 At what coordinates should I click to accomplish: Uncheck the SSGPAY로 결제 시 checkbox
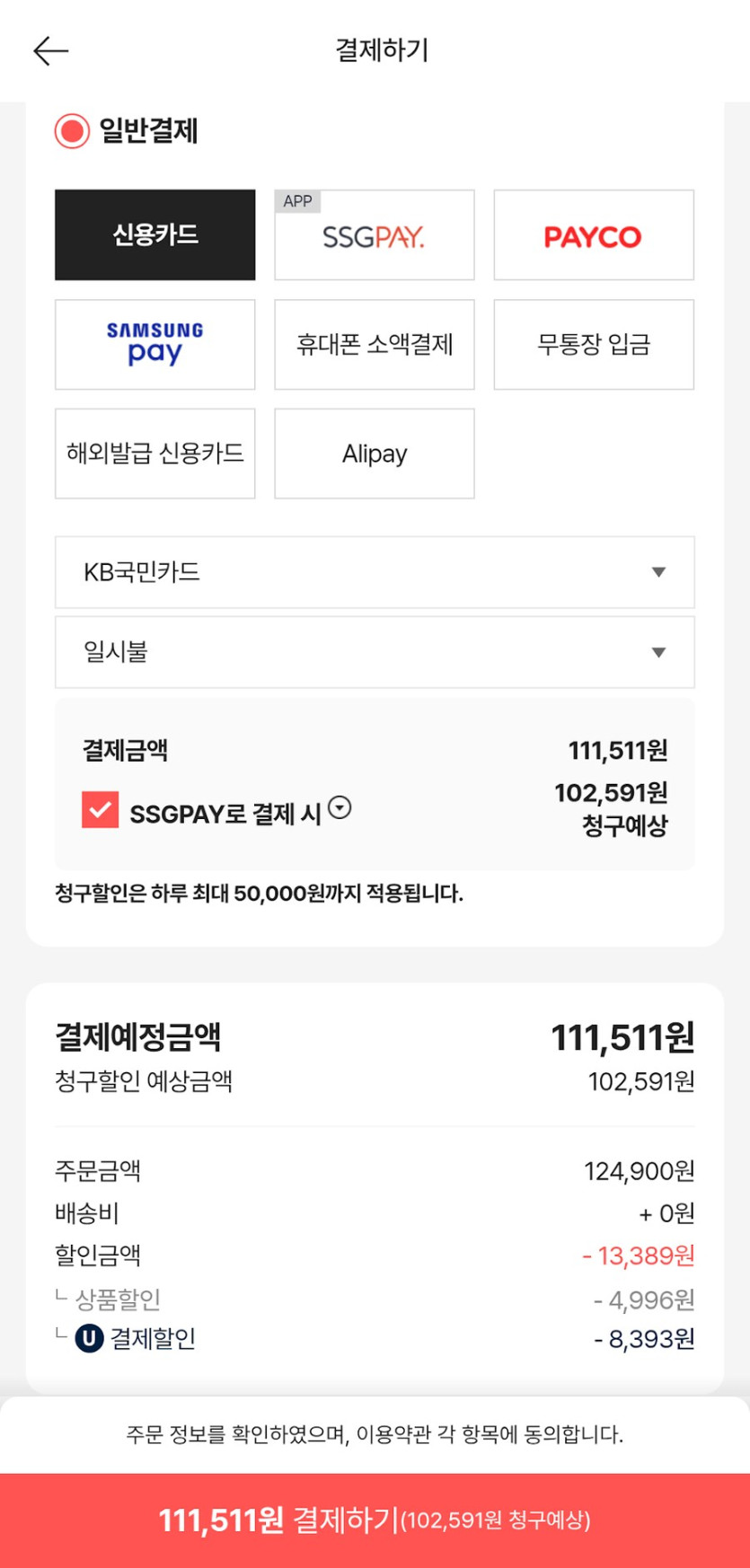[x=99, y=809]
